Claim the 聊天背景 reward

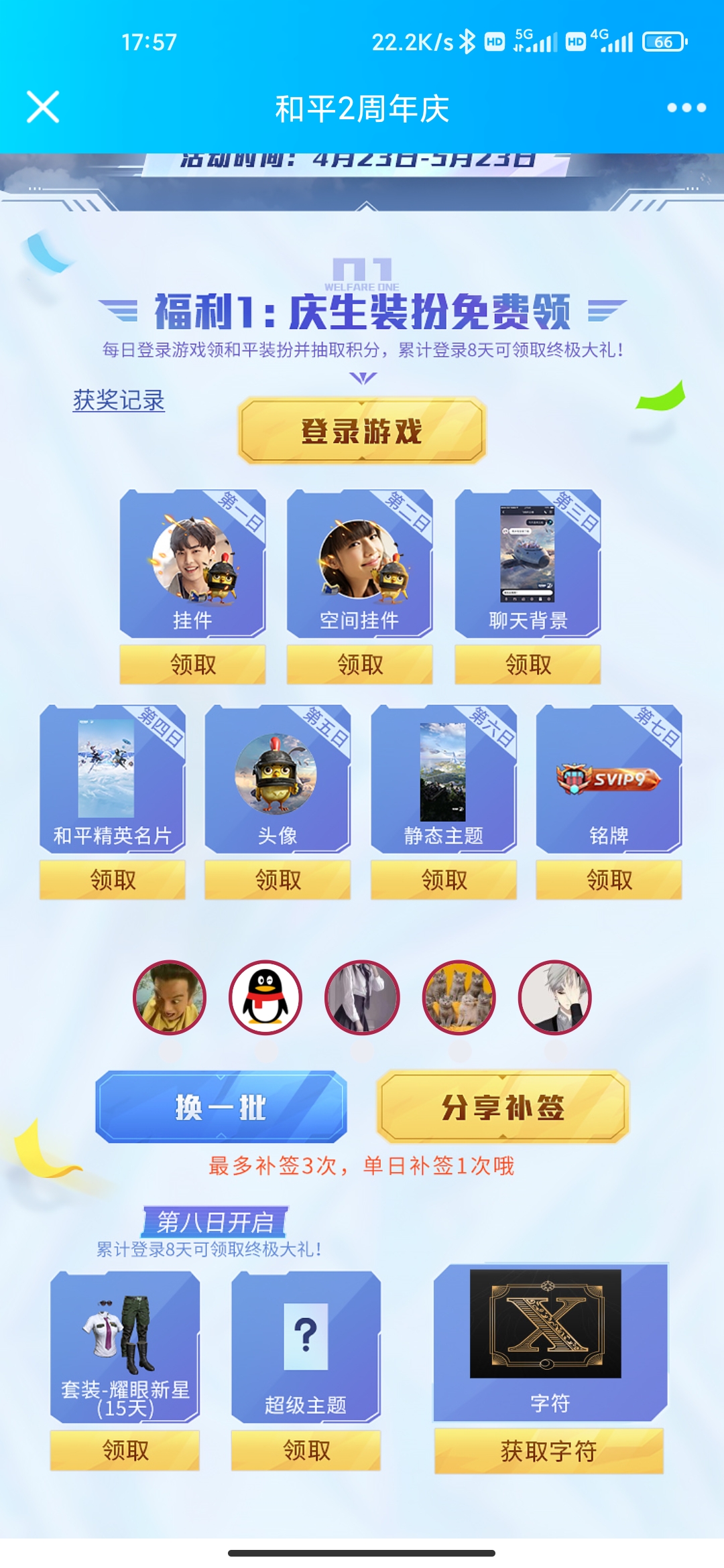[528, 665]
